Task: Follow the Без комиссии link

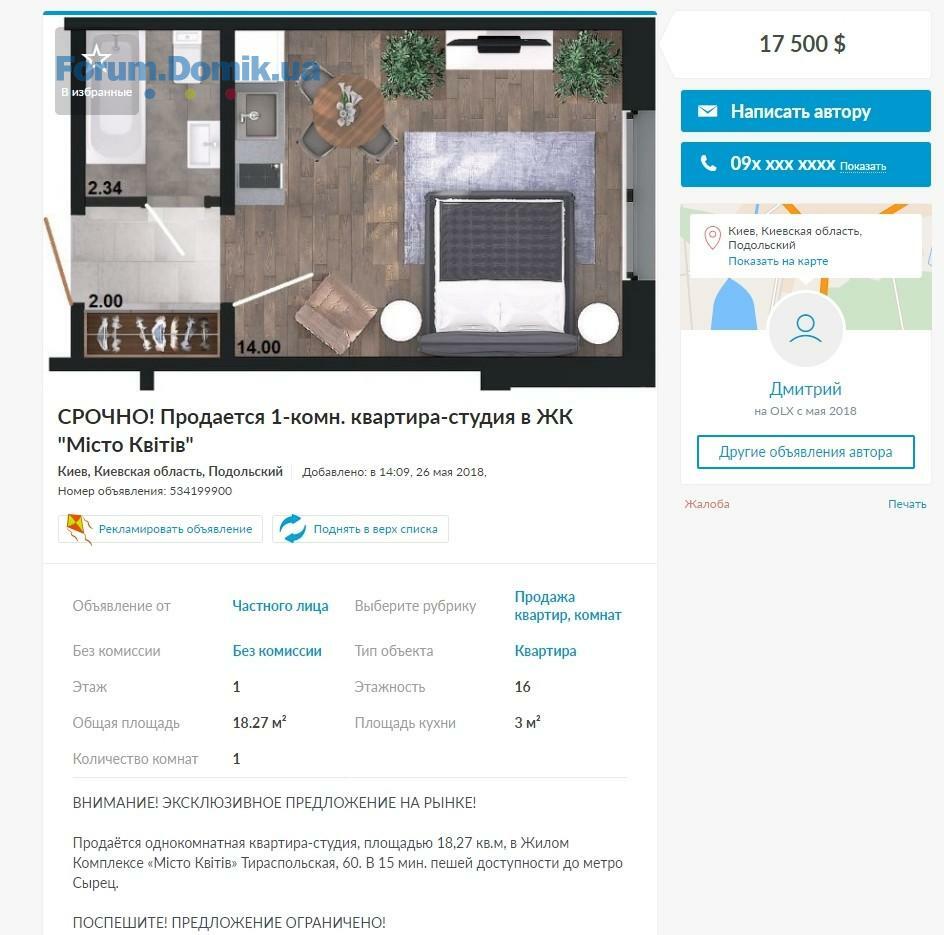Action: tap(277, 651)
